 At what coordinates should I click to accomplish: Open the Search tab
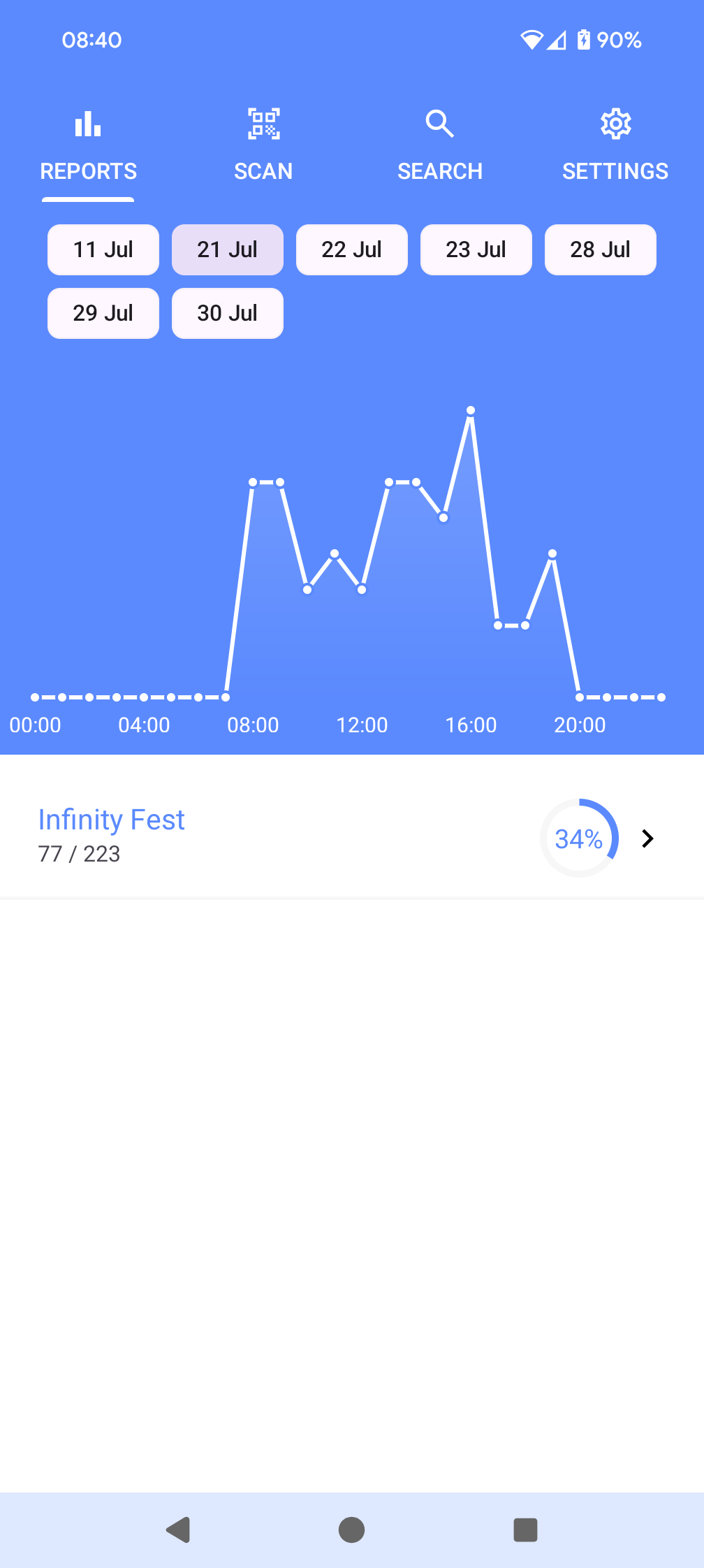(439, 146)
